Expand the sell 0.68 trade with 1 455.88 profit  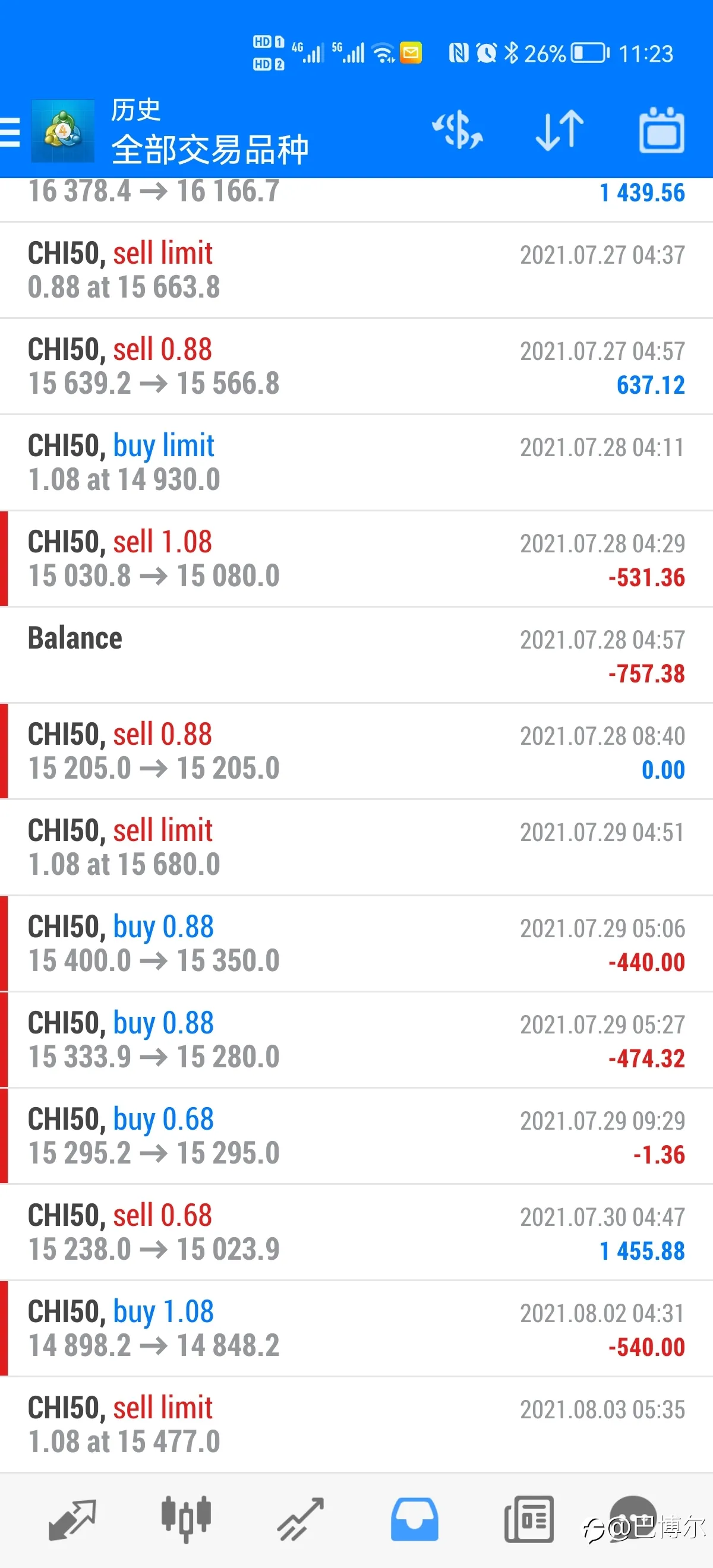click(356, 1232)
